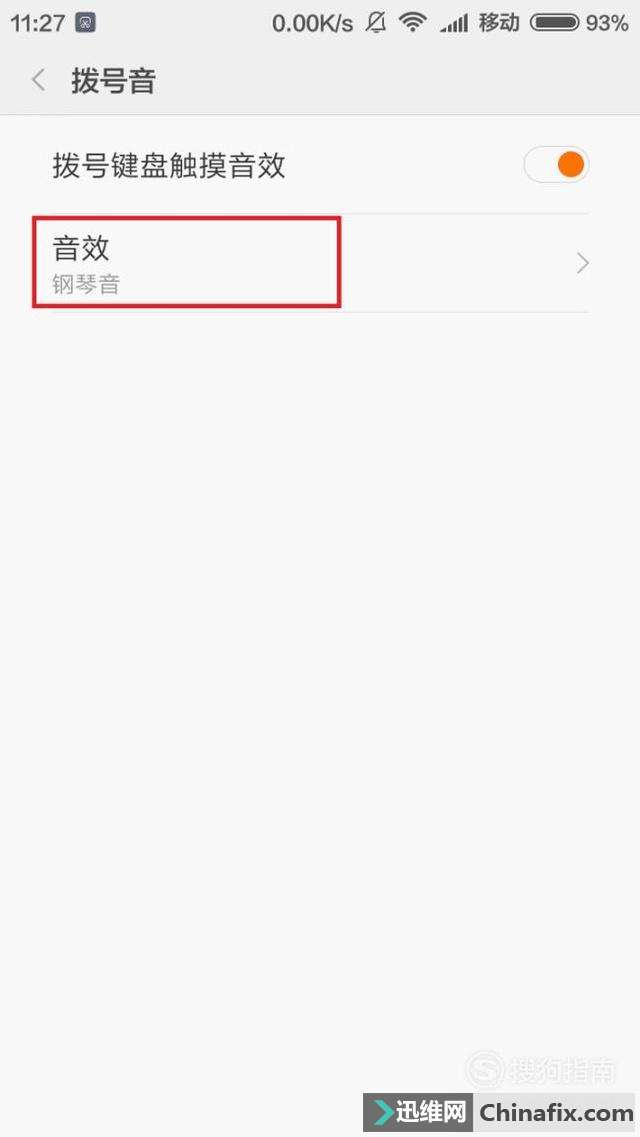The width and height of the screenshot is (640, 1137).
Task: Open 音效 sound effect settings
Action: (310, 263)
